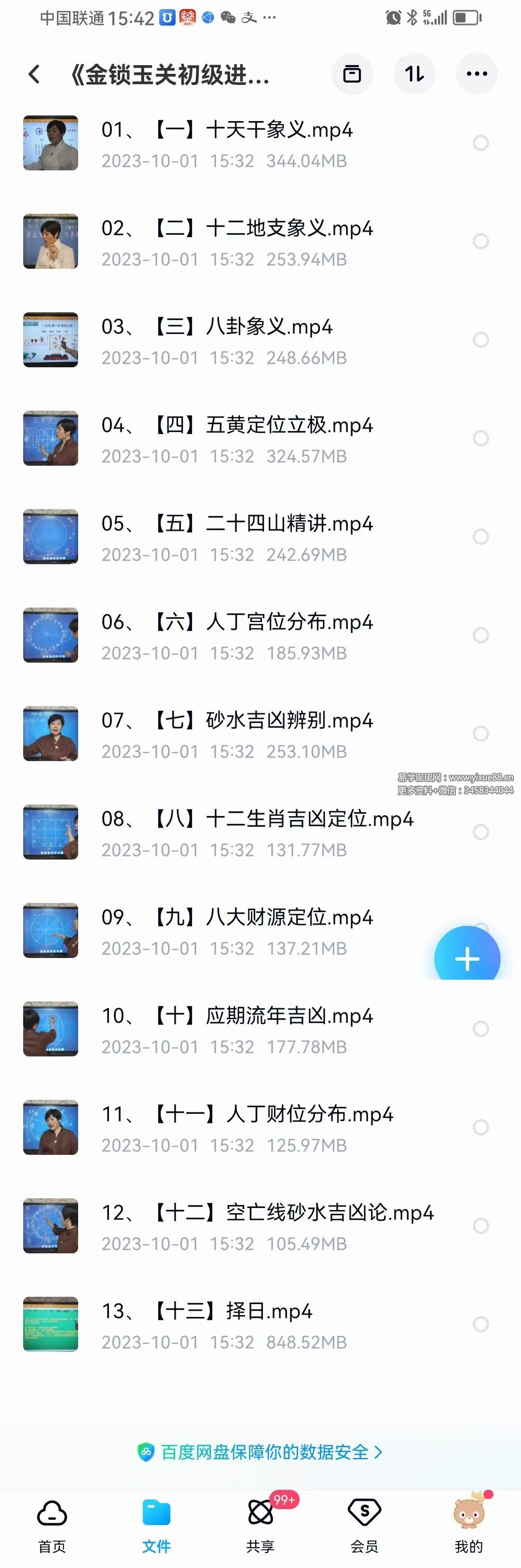Open the sort order options
Viewport: 521px width, 1568px height.
414,74
